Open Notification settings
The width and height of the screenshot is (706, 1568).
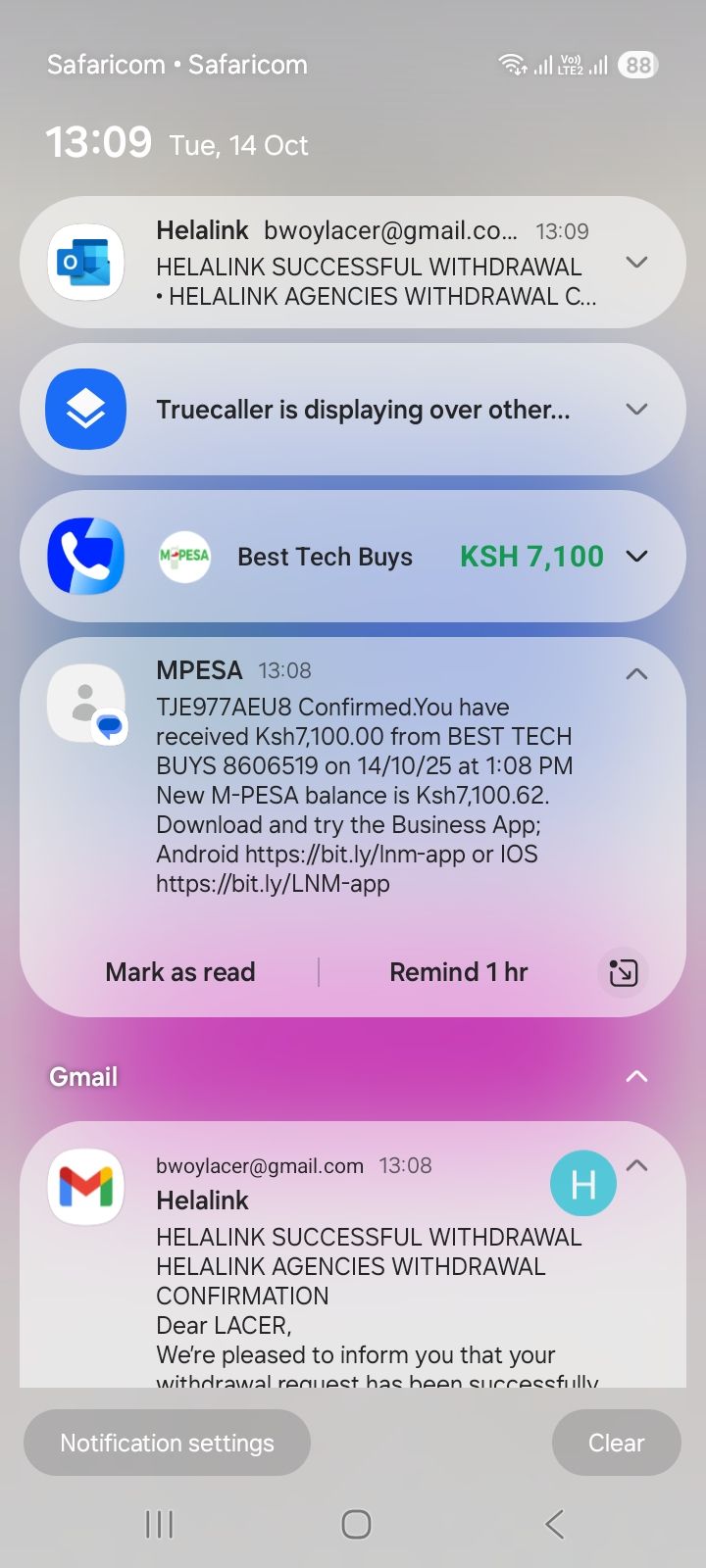tap(167, 1443)
